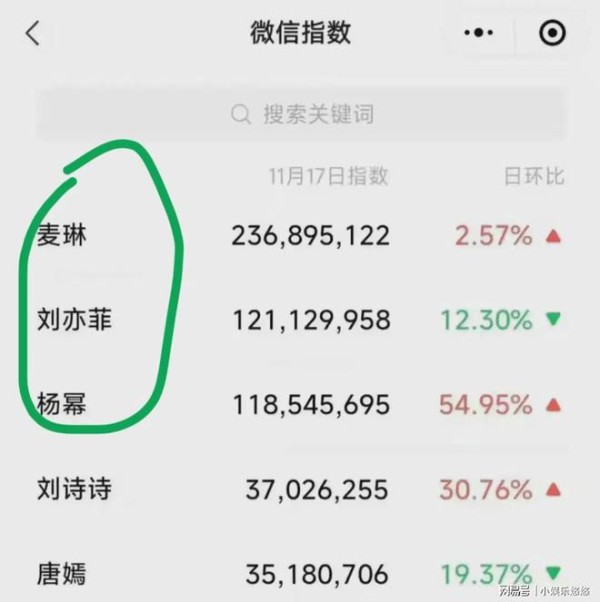Go back using the top-left arrow
600x602 pixels.
pos(32,33)
